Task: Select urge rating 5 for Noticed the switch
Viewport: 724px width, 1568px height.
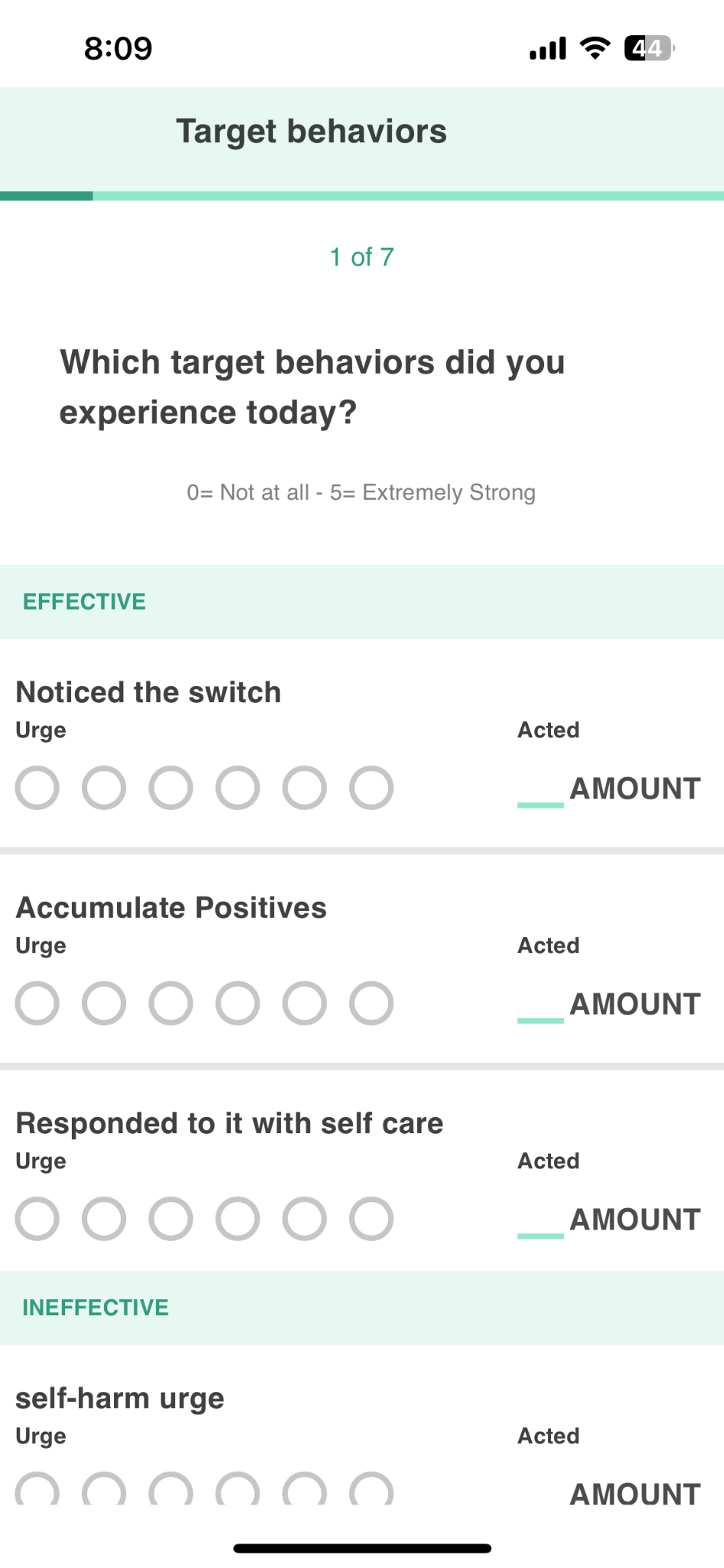Action: pos(370,787)
